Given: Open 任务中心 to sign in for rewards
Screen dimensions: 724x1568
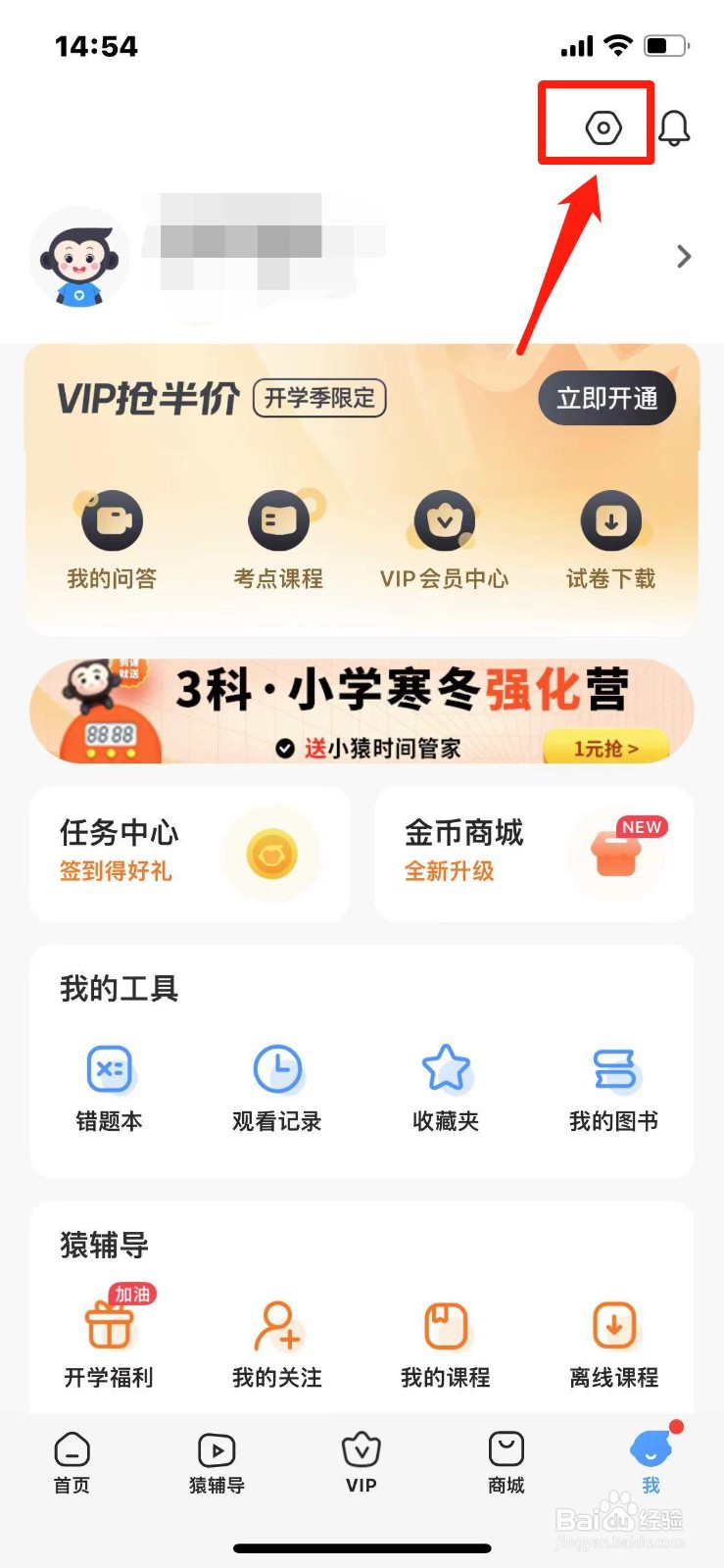Looking at the screenshot, I should (189, 853).
